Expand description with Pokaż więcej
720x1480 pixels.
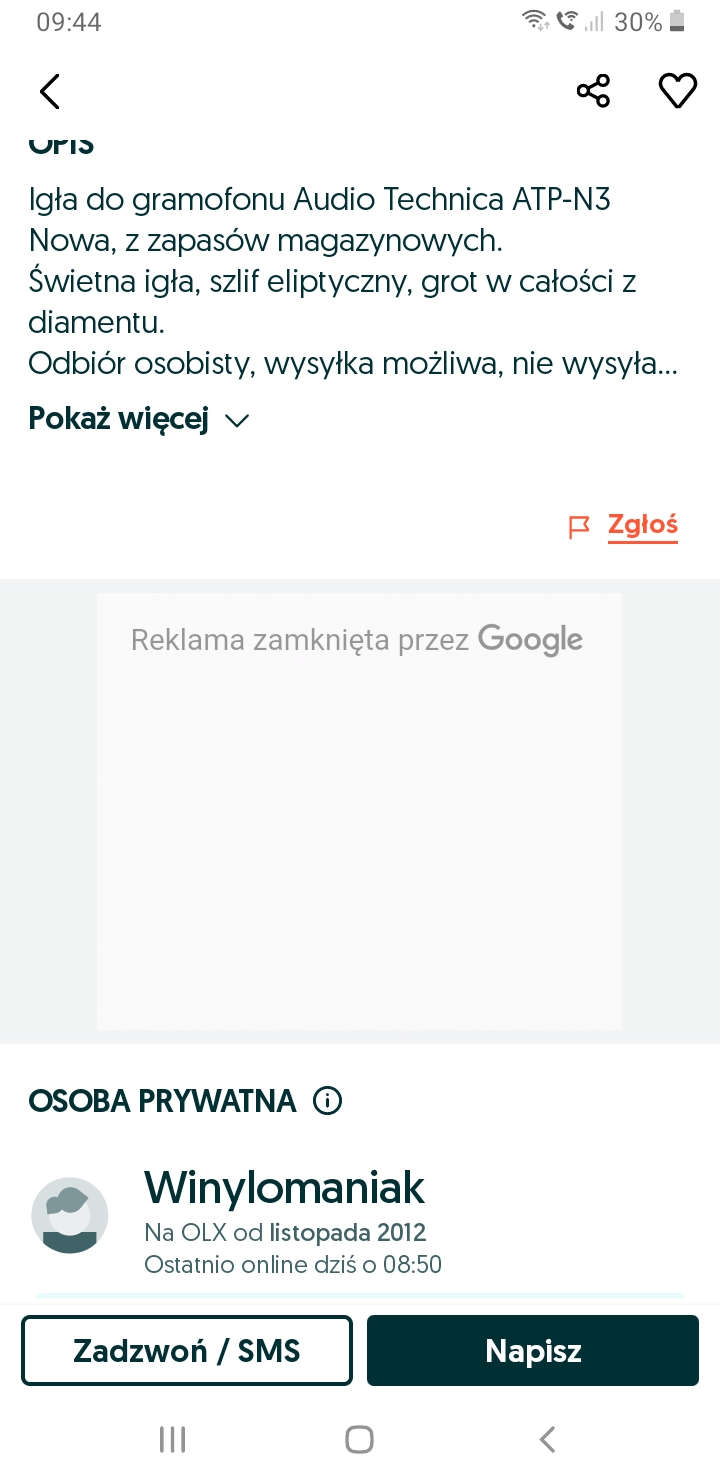click(x=138, y=420)
